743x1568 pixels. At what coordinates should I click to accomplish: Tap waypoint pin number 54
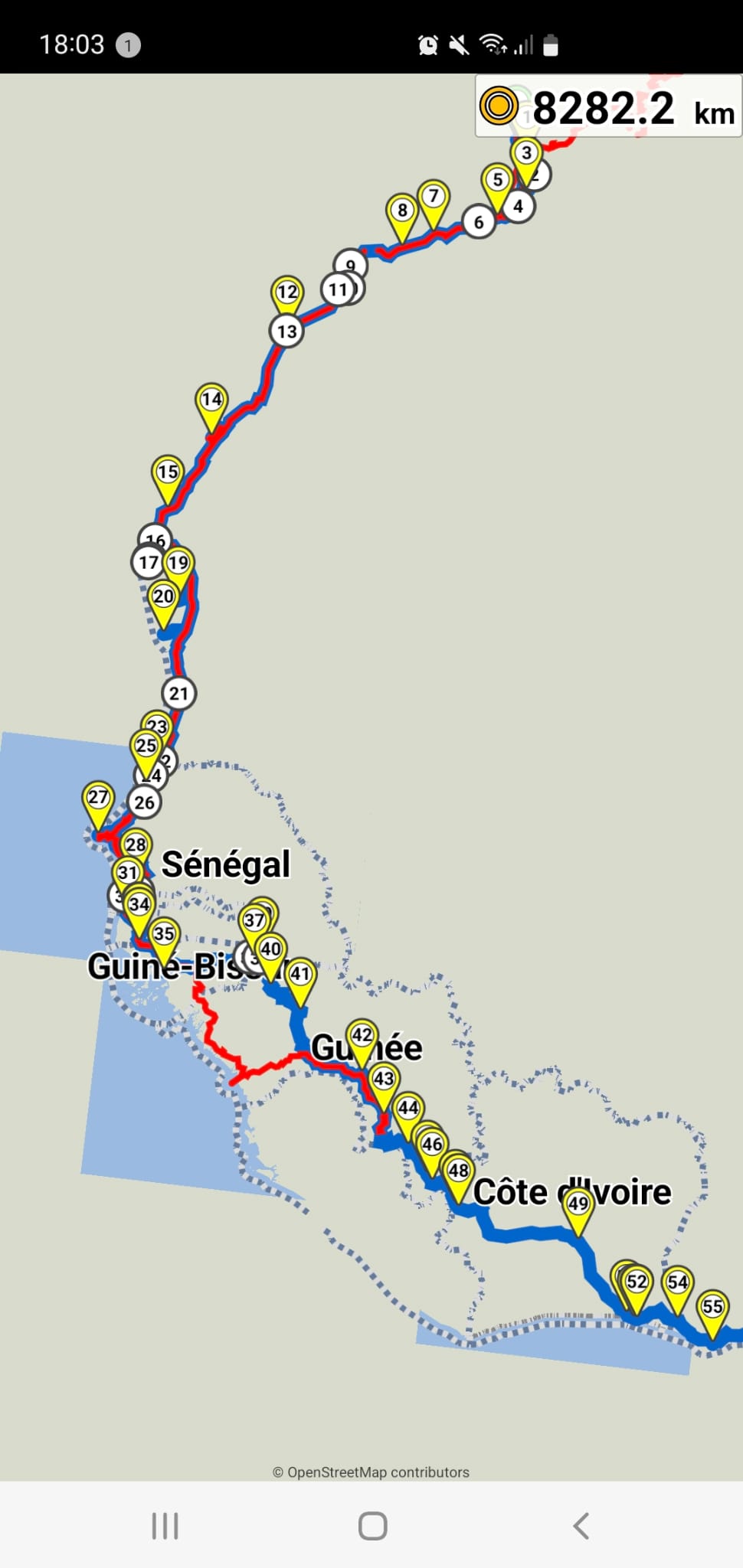tap(677, 1282)
